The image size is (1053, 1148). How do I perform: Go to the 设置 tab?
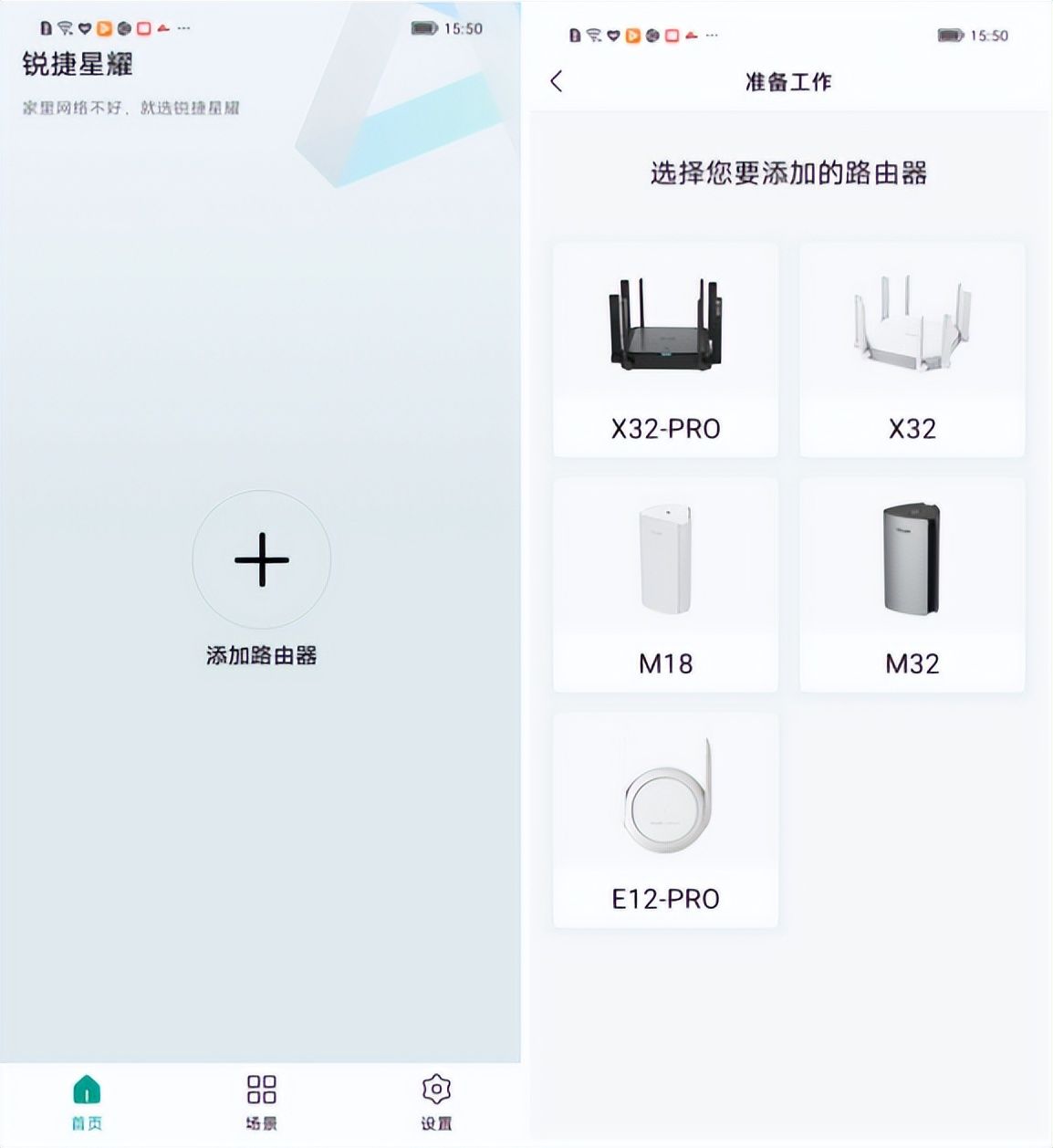tap(436, 1101)
